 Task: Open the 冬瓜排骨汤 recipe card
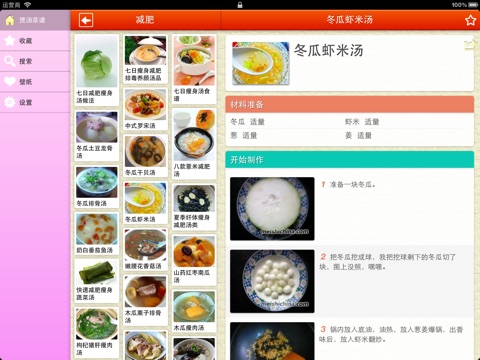[97, 187]
